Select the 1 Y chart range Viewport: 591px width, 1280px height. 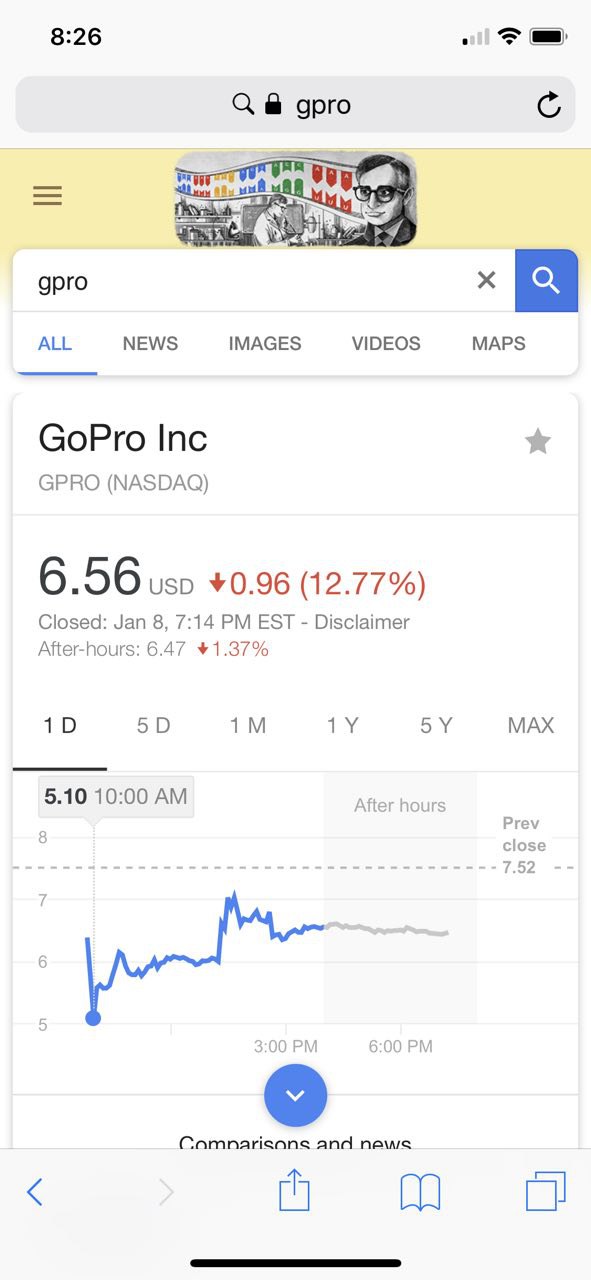(342, 726)
